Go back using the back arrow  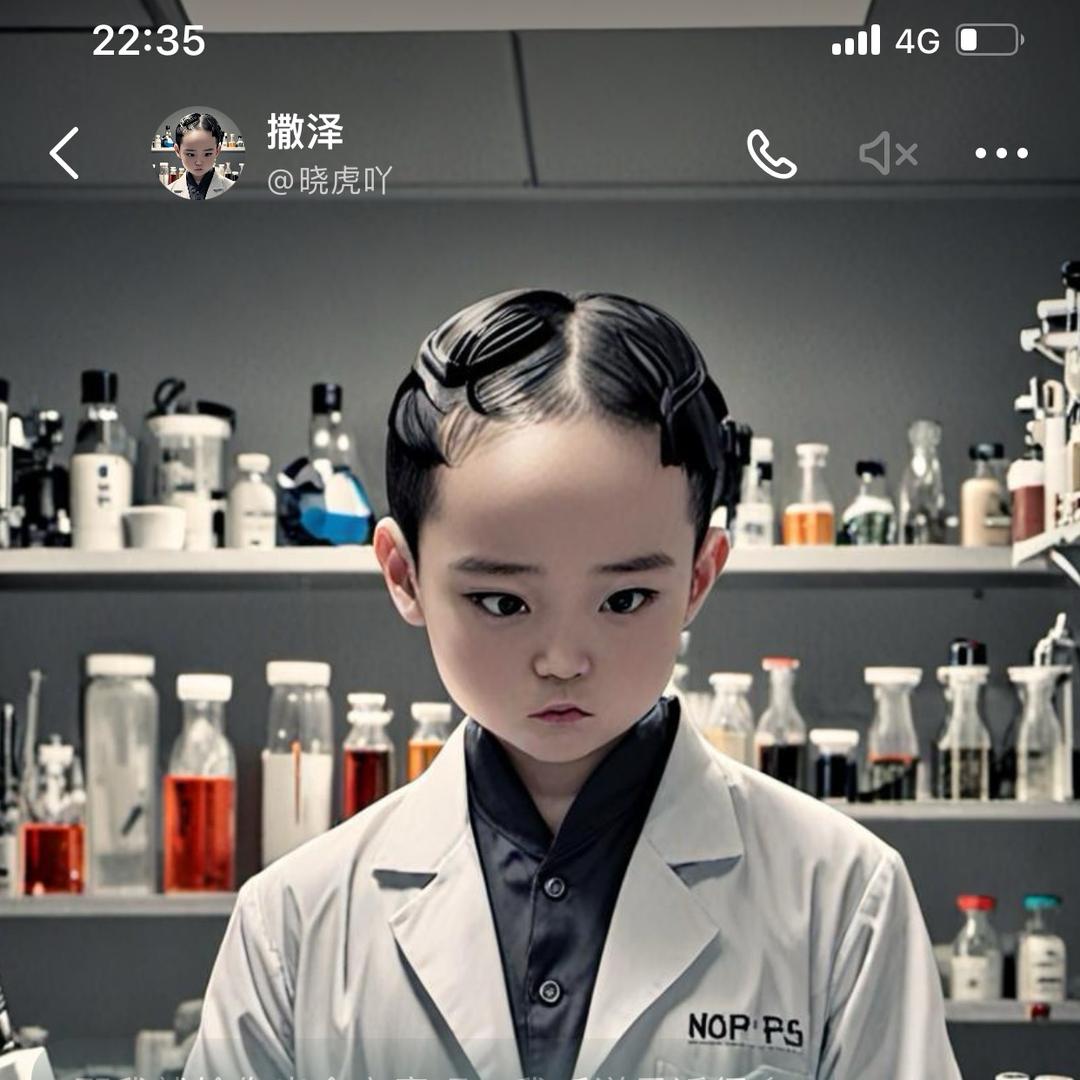[x=64, y=153]
